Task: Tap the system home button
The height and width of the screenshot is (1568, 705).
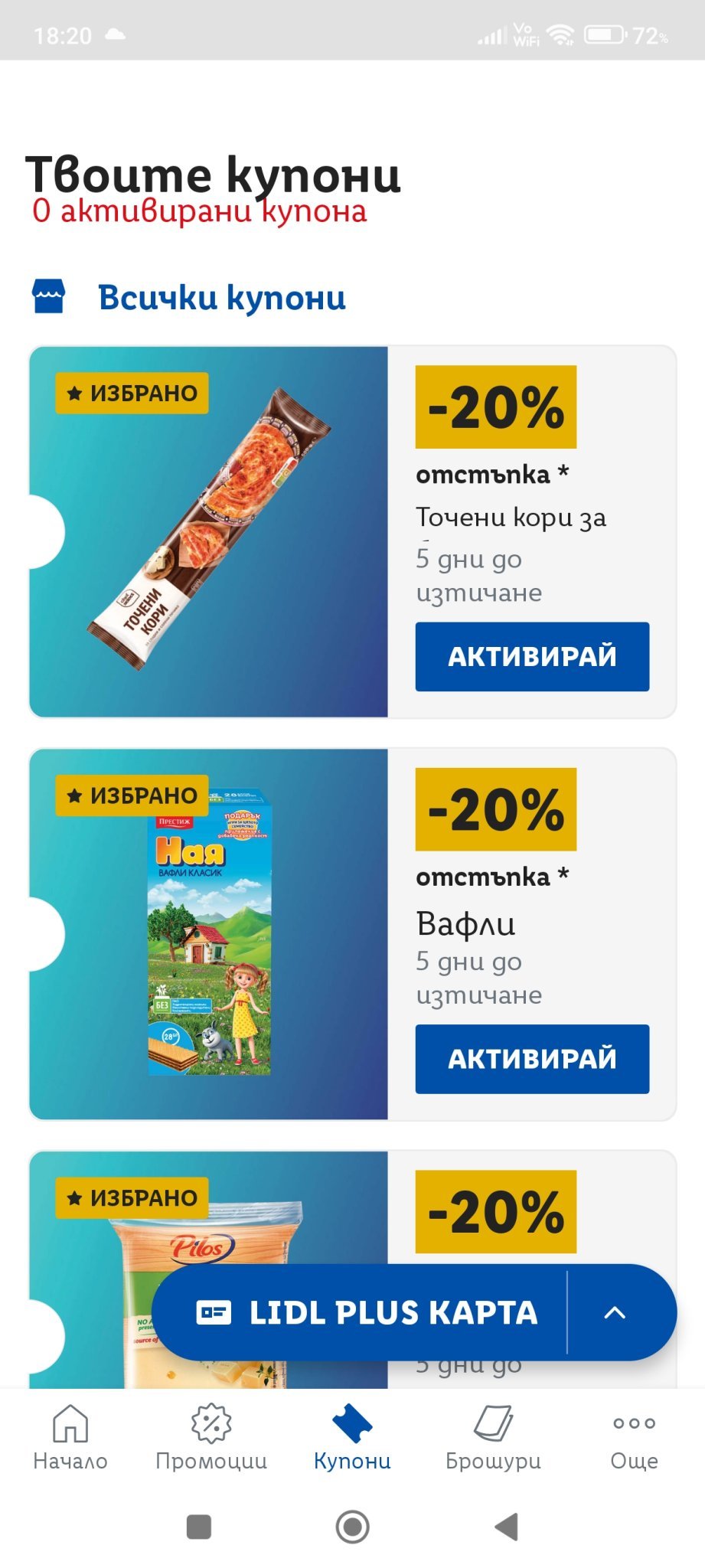Action: click(x=352, y=1527)
